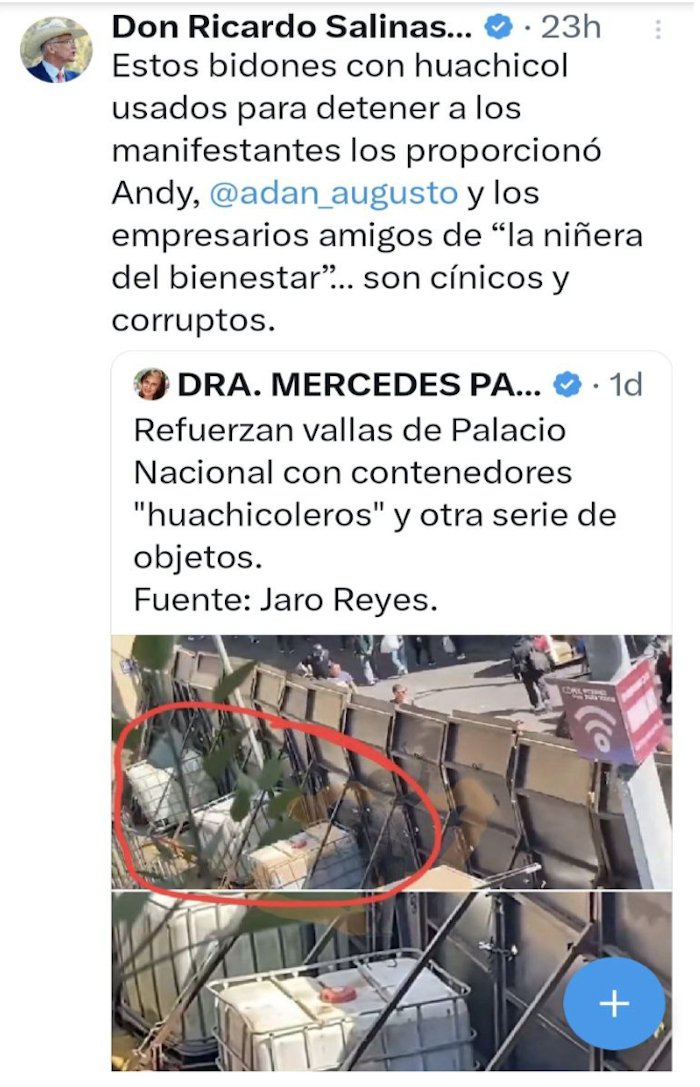Image resolution: width=700 pixels, height=1087 pixels.
Task: Compose a new post with plus button
Action: pos(613,1003)
